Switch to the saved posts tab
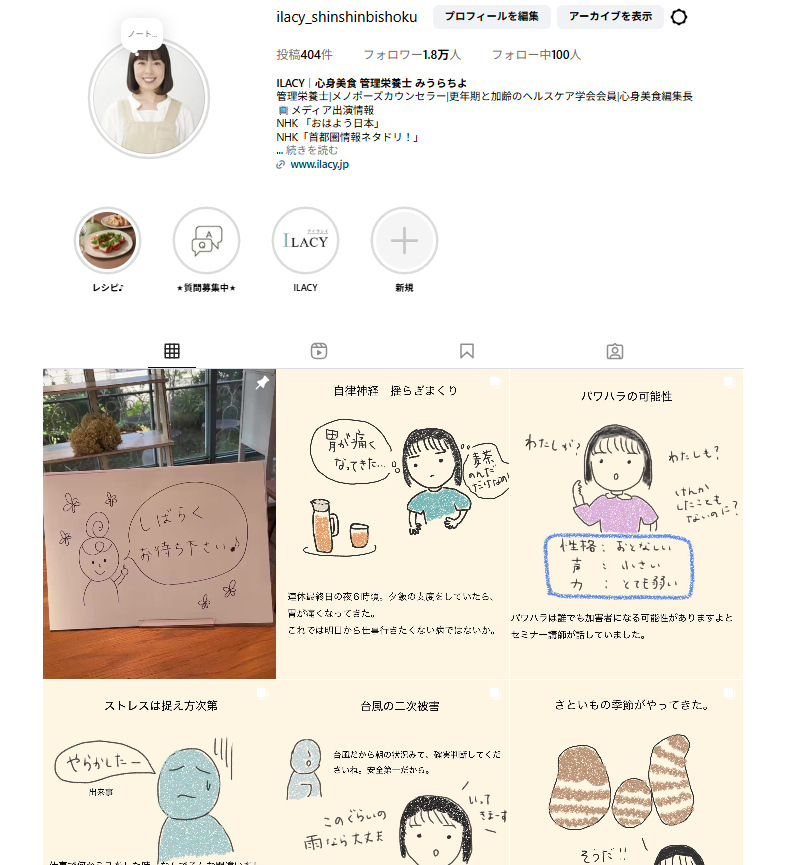This screenshot has height=865, width=786. [x=467, y=351]
